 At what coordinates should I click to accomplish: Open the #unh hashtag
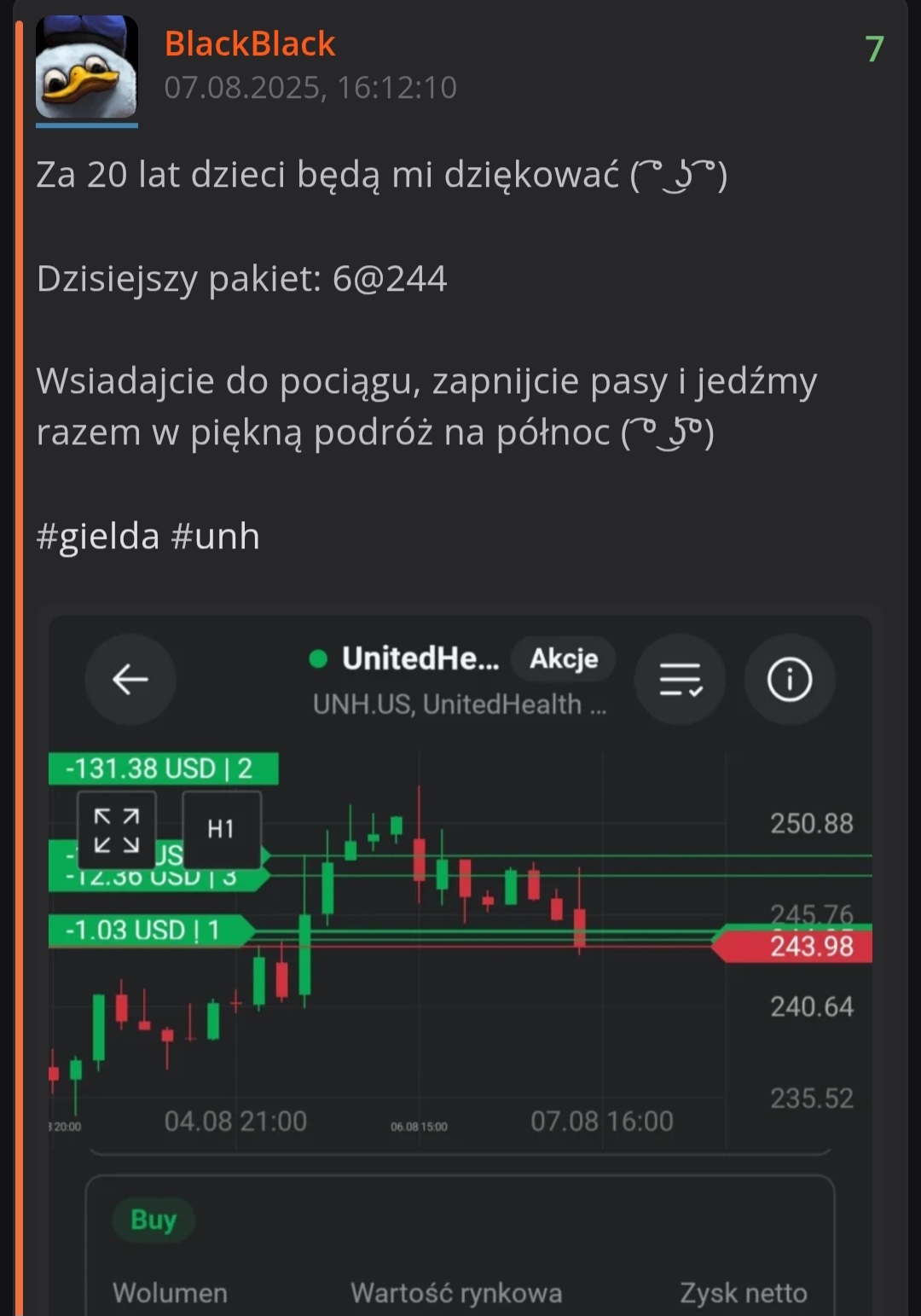[215, 536]
